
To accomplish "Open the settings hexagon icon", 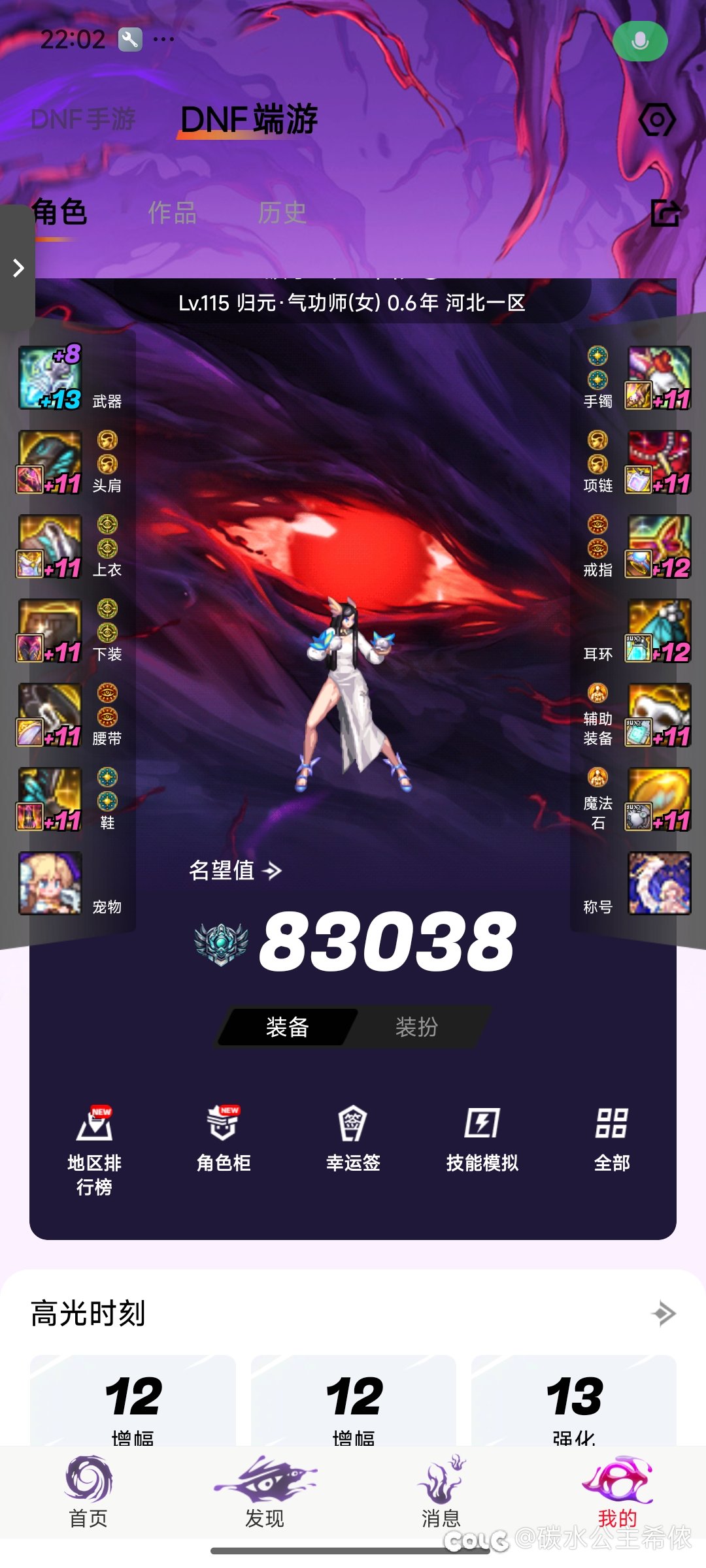I will pos(656,120).
